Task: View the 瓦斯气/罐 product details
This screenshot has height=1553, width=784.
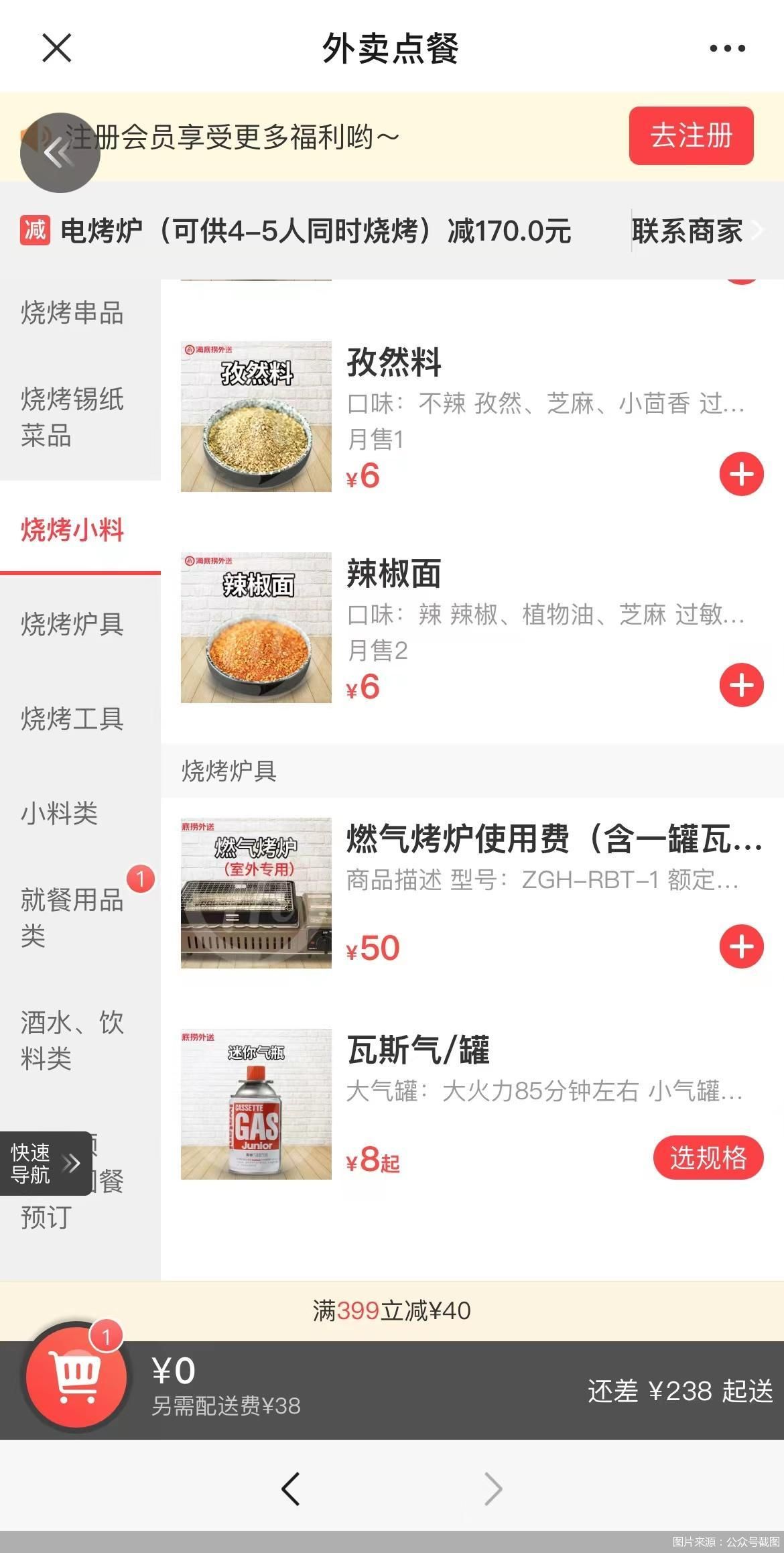Action: click(x=417, y=1050)
